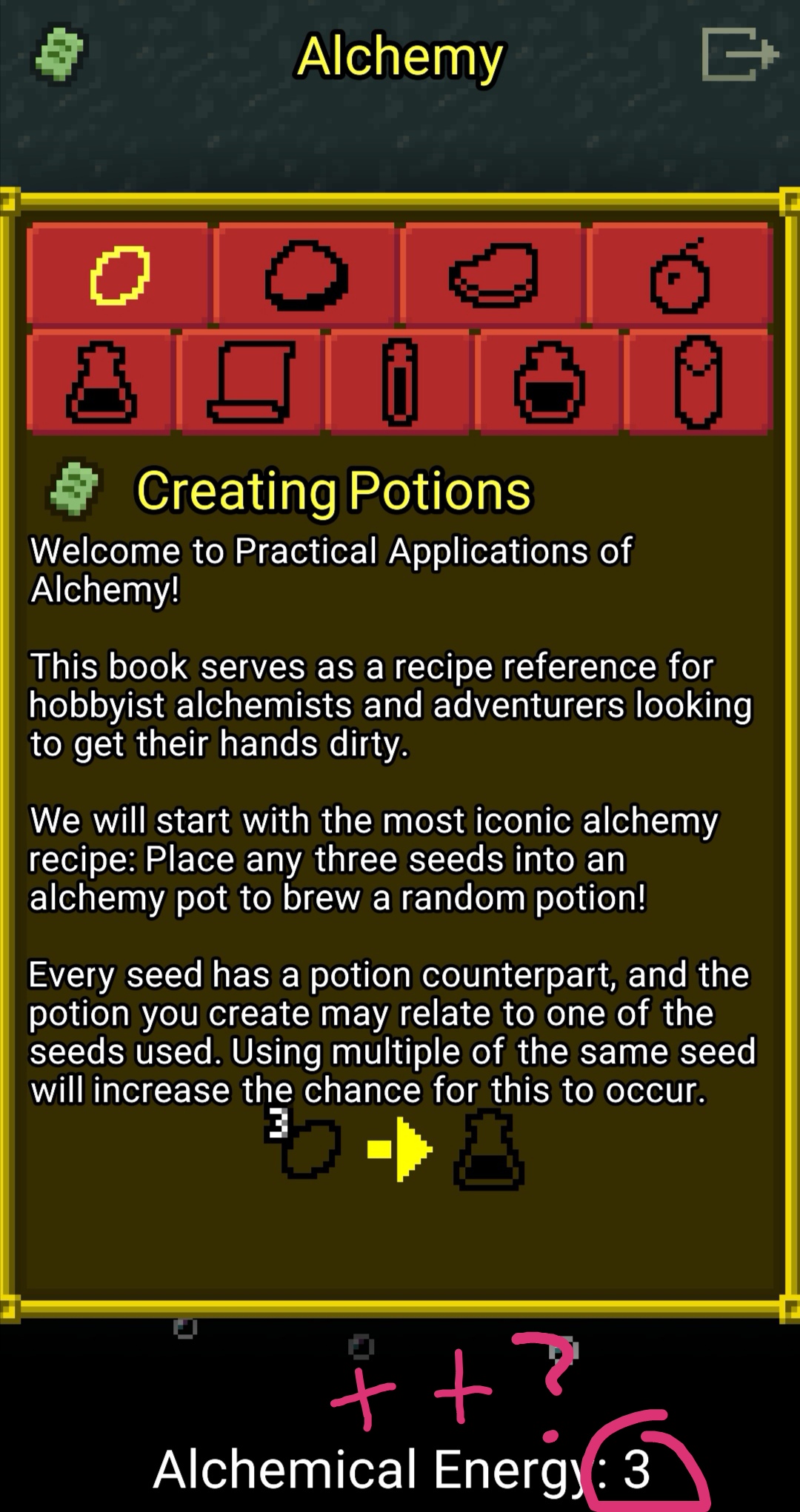Switch to the last capsule-shaped tab
This screenshot has height=1512, width=800.
pos(699,382)
